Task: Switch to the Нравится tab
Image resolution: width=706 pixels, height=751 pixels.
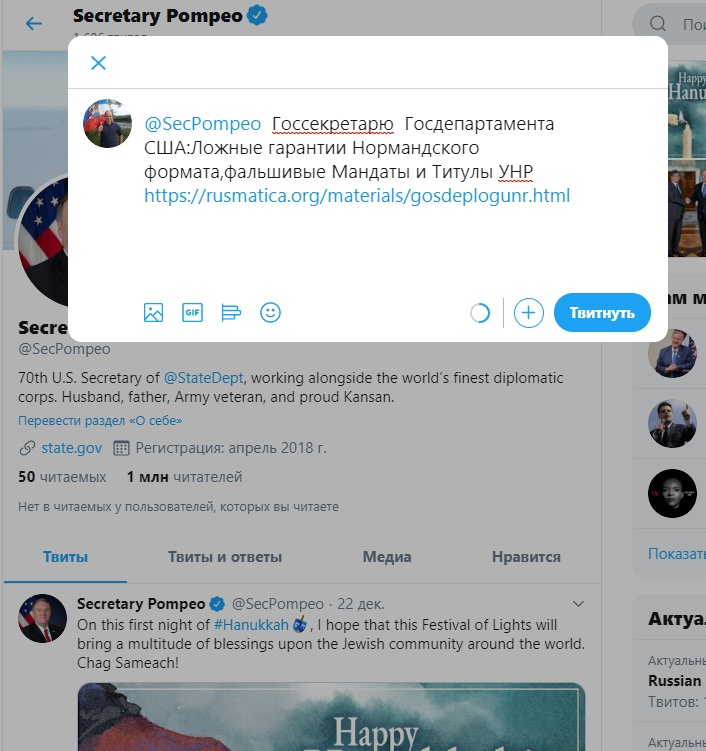Action: 526,557
